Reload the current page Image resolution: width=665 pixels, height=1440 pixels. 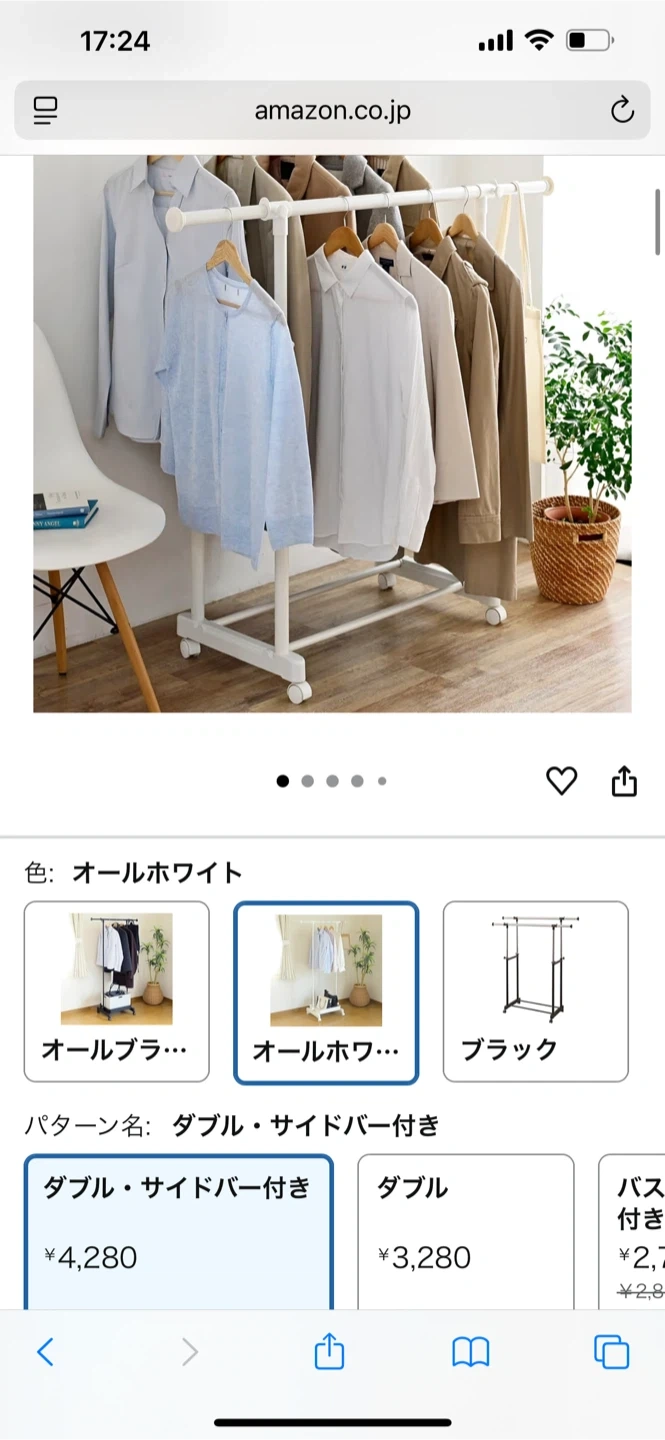[622, 110]
